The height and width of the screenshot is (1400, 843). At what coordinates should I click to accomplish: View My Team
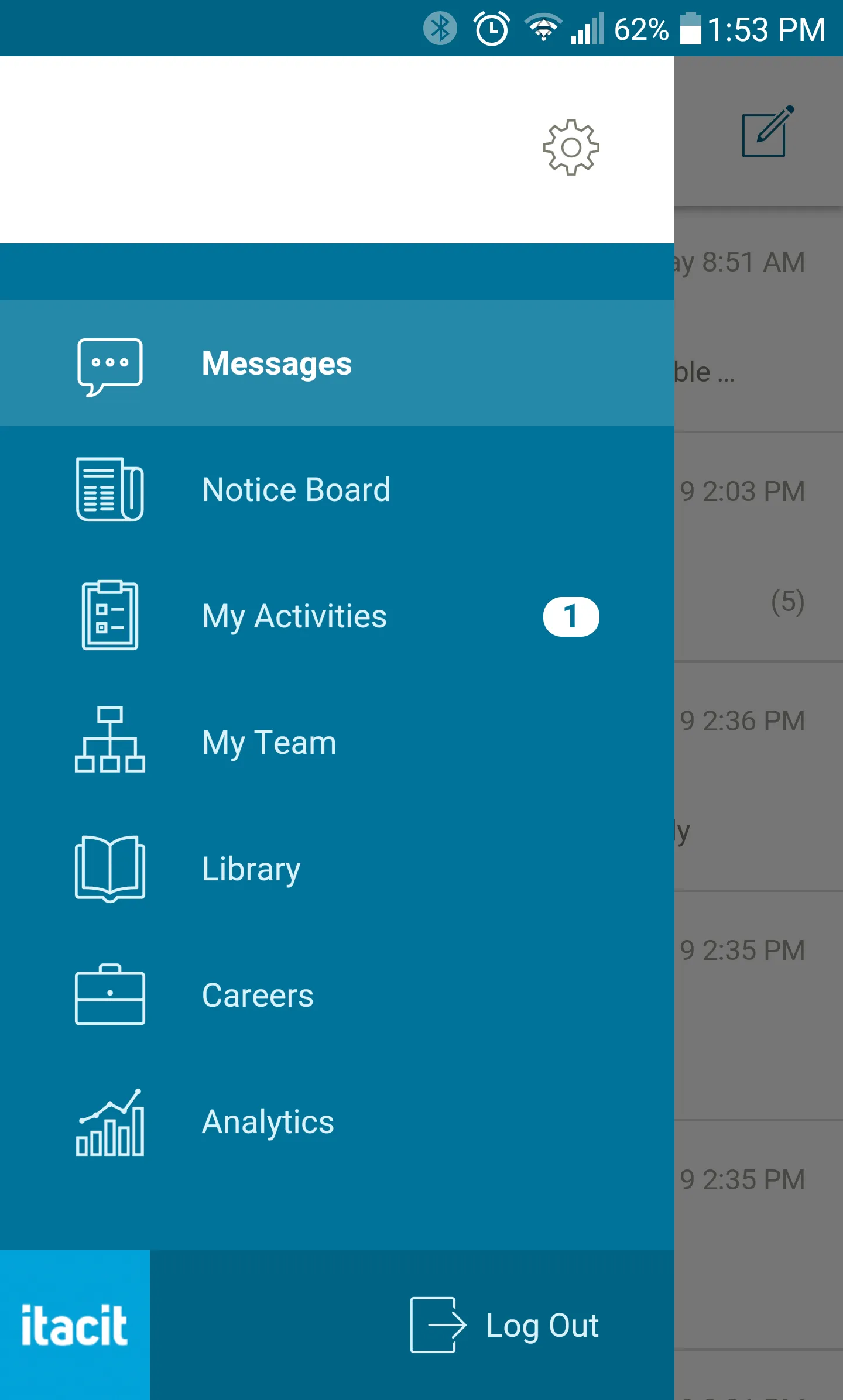269,743
